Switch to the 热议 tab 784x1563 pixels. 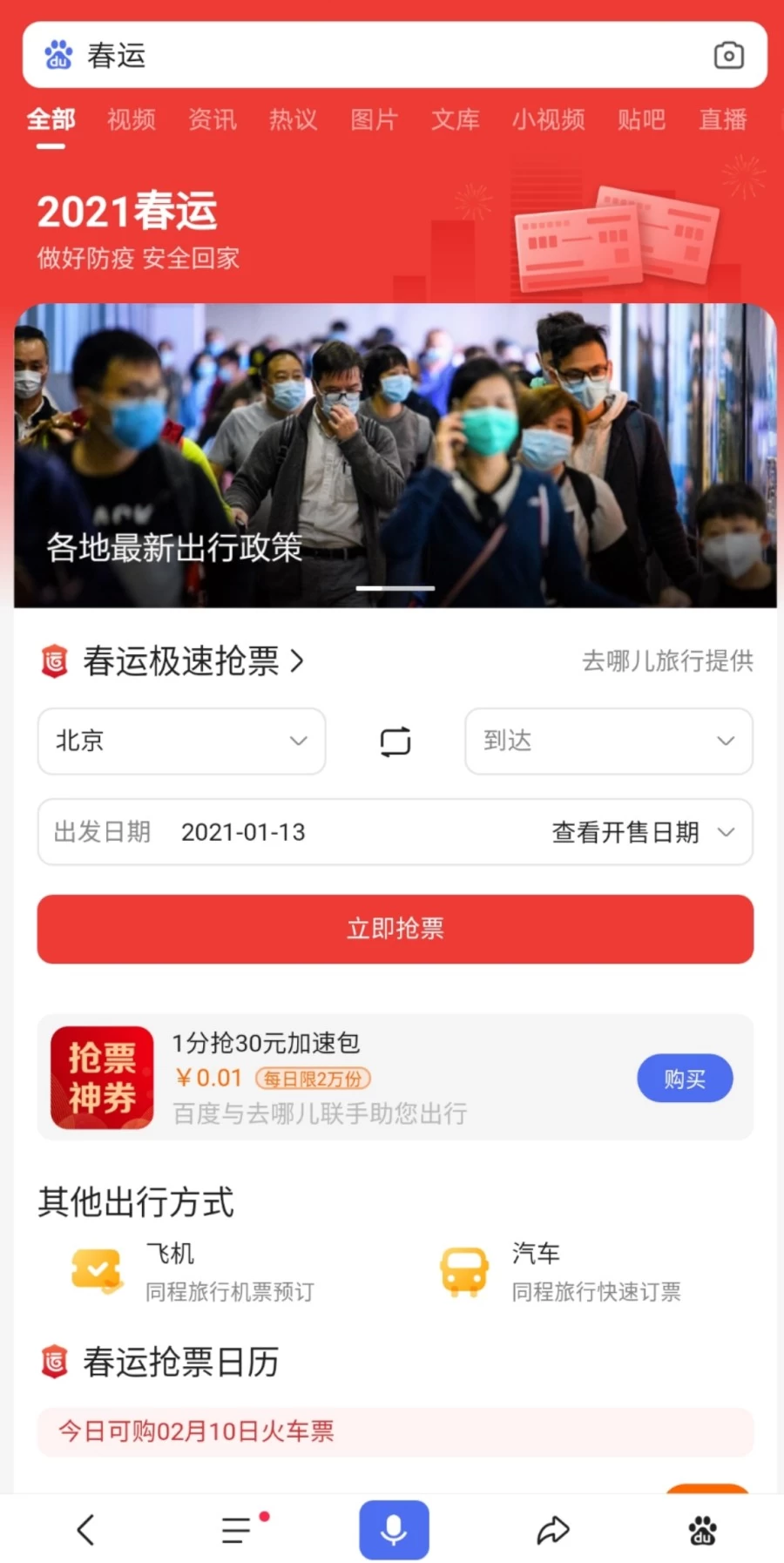(x=294, y=119)
